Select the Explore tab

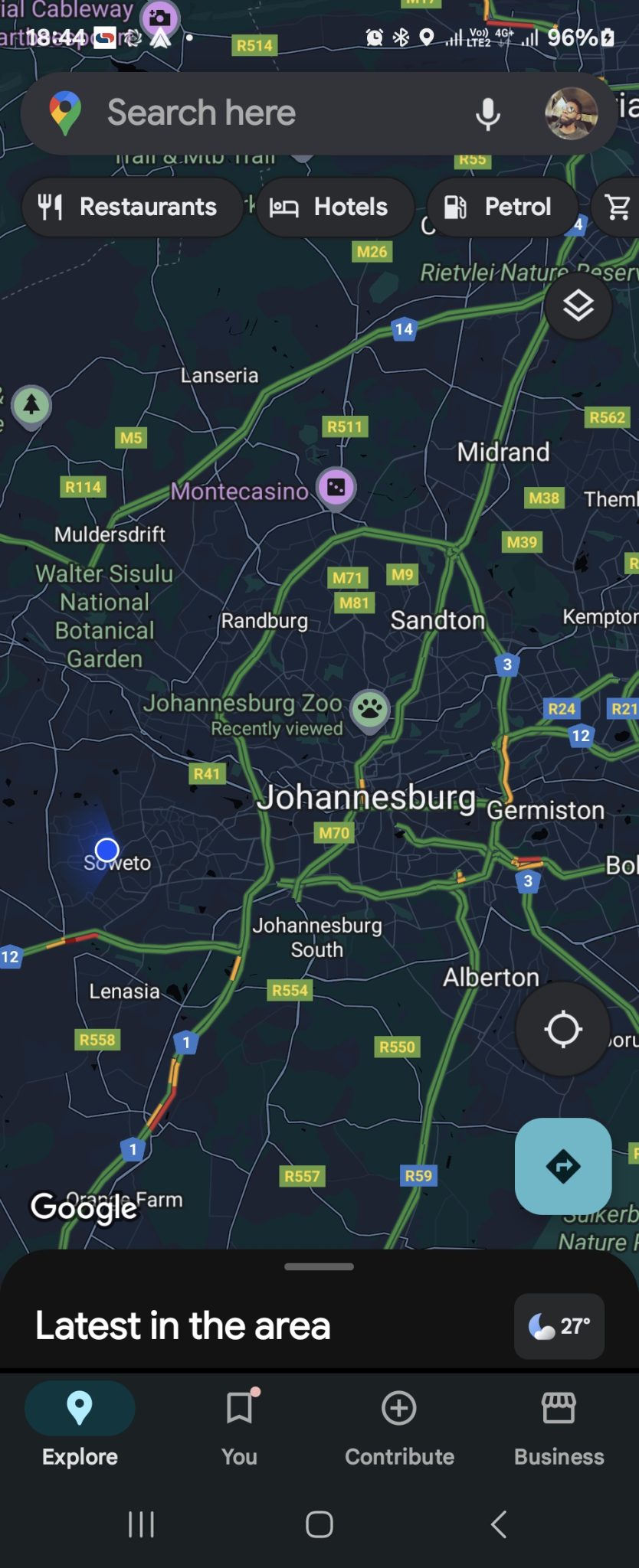pos(80,1426)
